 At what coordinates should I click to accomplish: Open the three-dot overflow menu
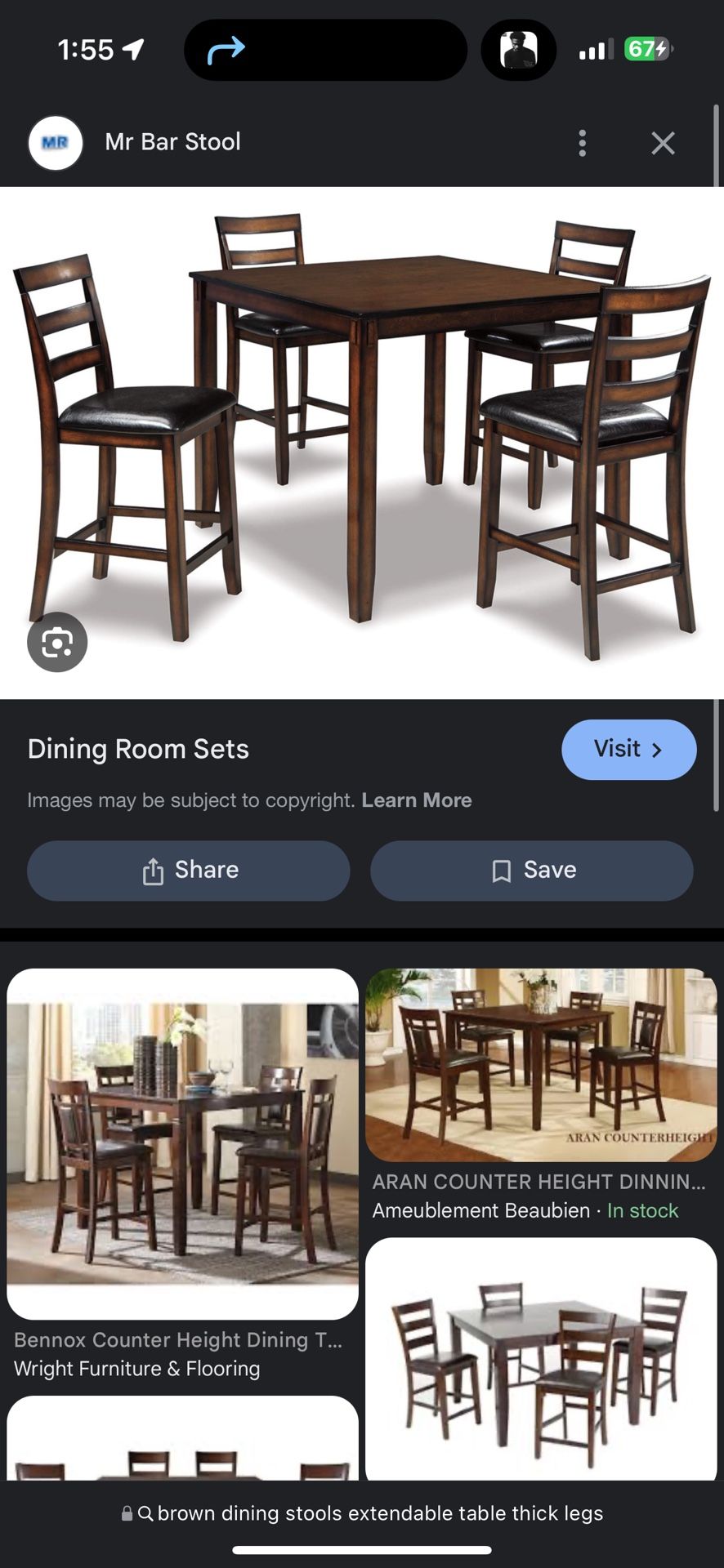[x=582, y=143]
